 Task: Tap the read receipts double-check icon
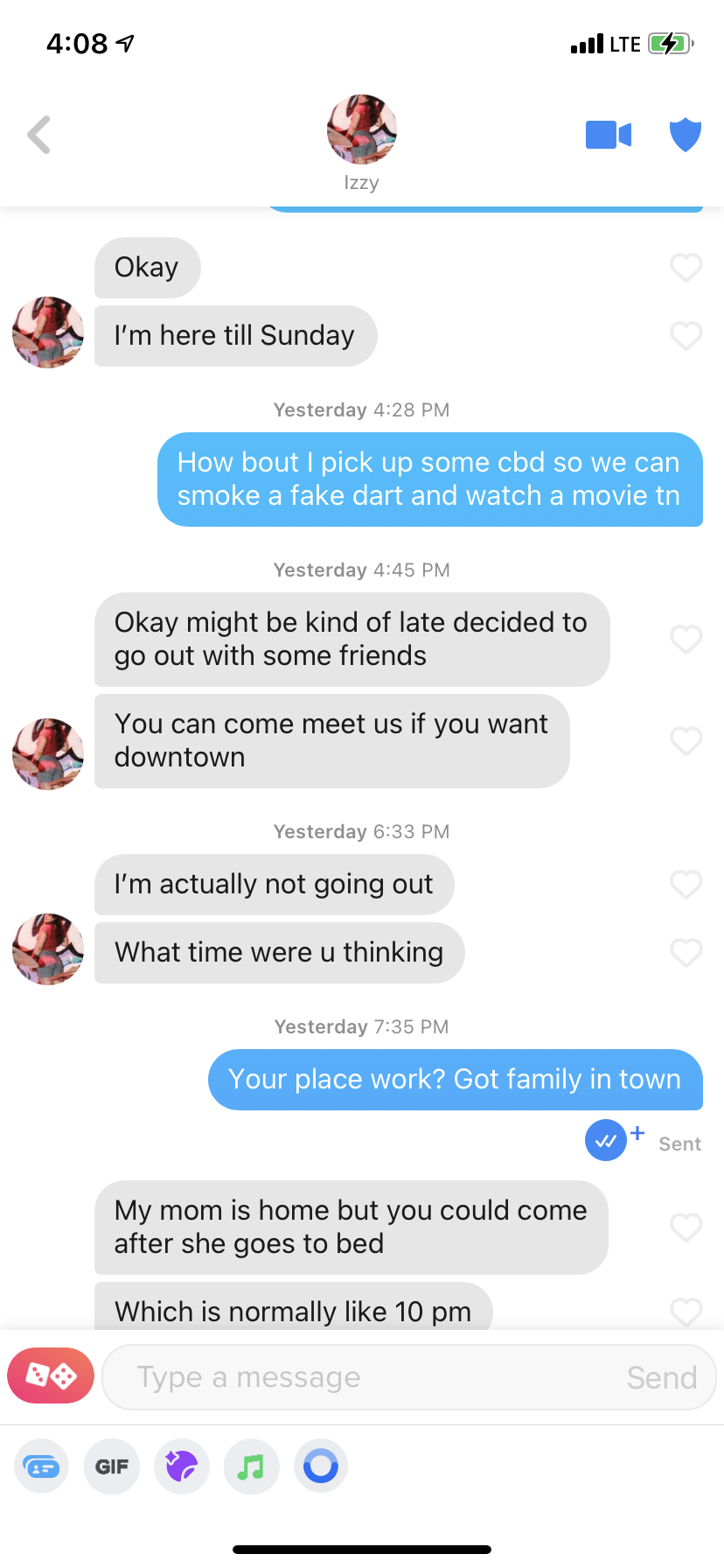click(606, 1141)
